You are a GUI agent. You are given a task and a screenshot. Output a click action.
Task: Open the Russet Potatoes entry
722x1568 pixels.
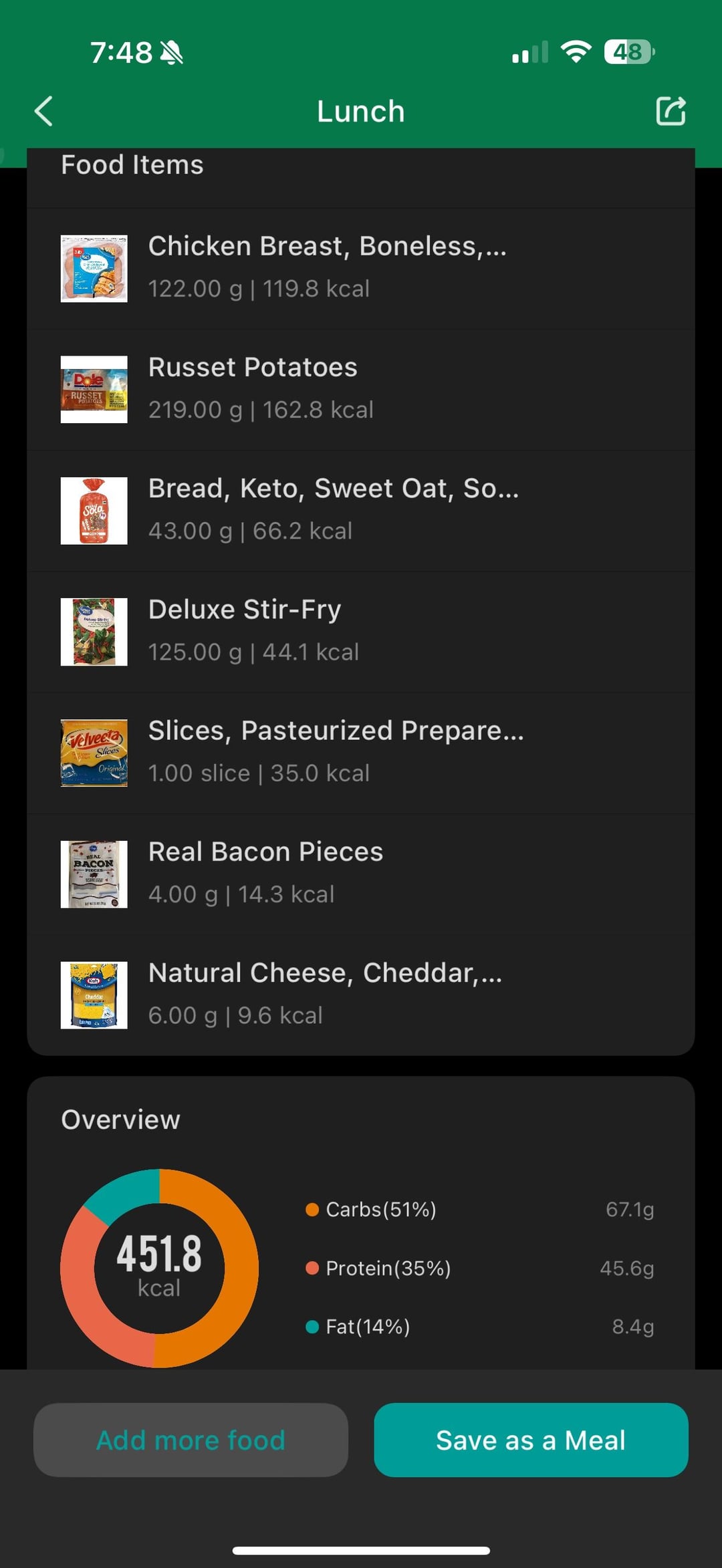(361, 390)
